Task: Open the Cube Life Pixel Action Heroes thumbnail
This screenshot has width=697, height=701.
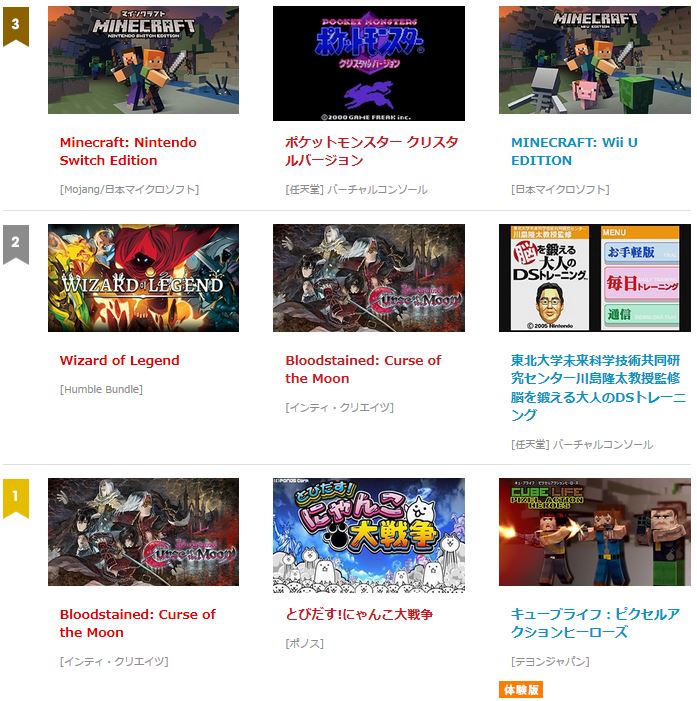Action: click(x=594, y=532)
